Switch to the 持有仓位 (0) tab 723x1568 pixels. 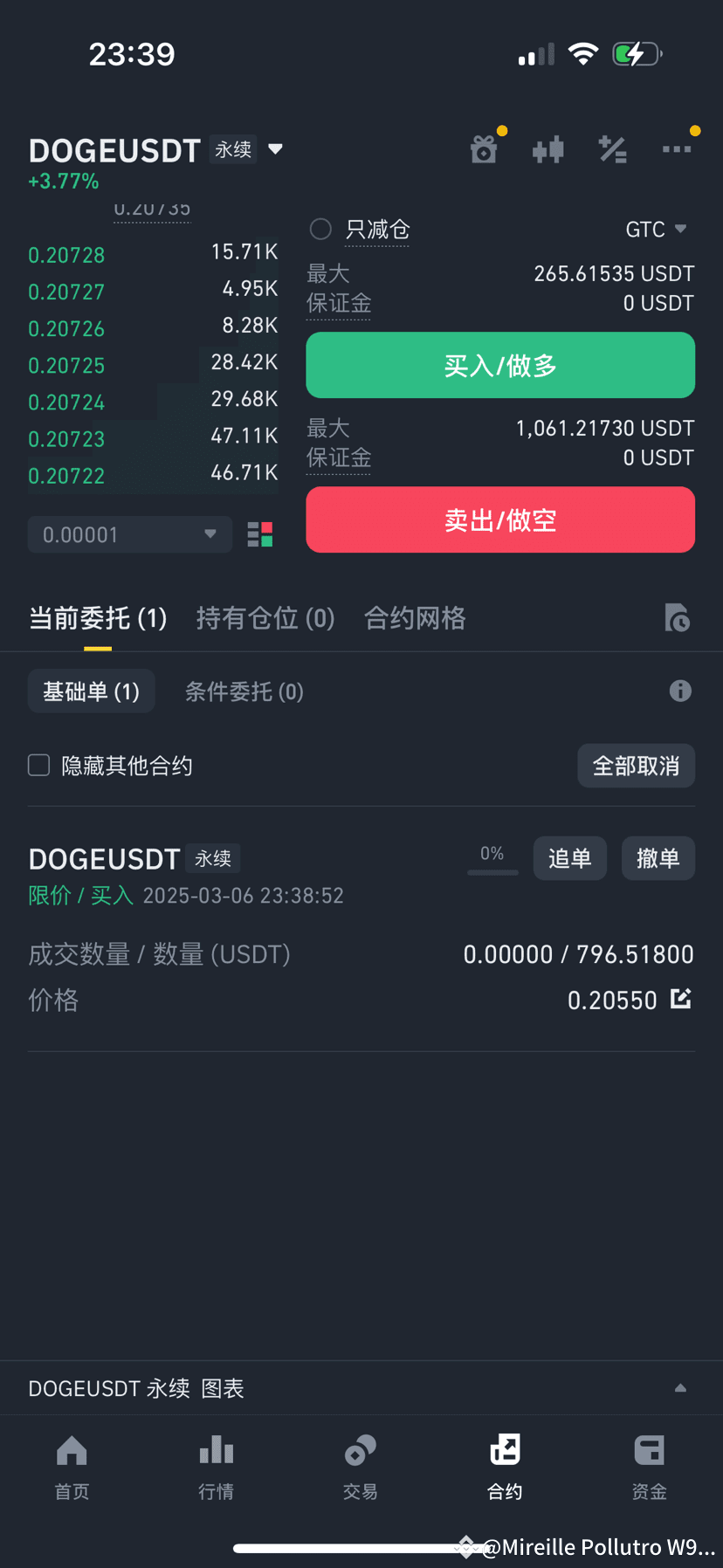(x=265, y=618)
